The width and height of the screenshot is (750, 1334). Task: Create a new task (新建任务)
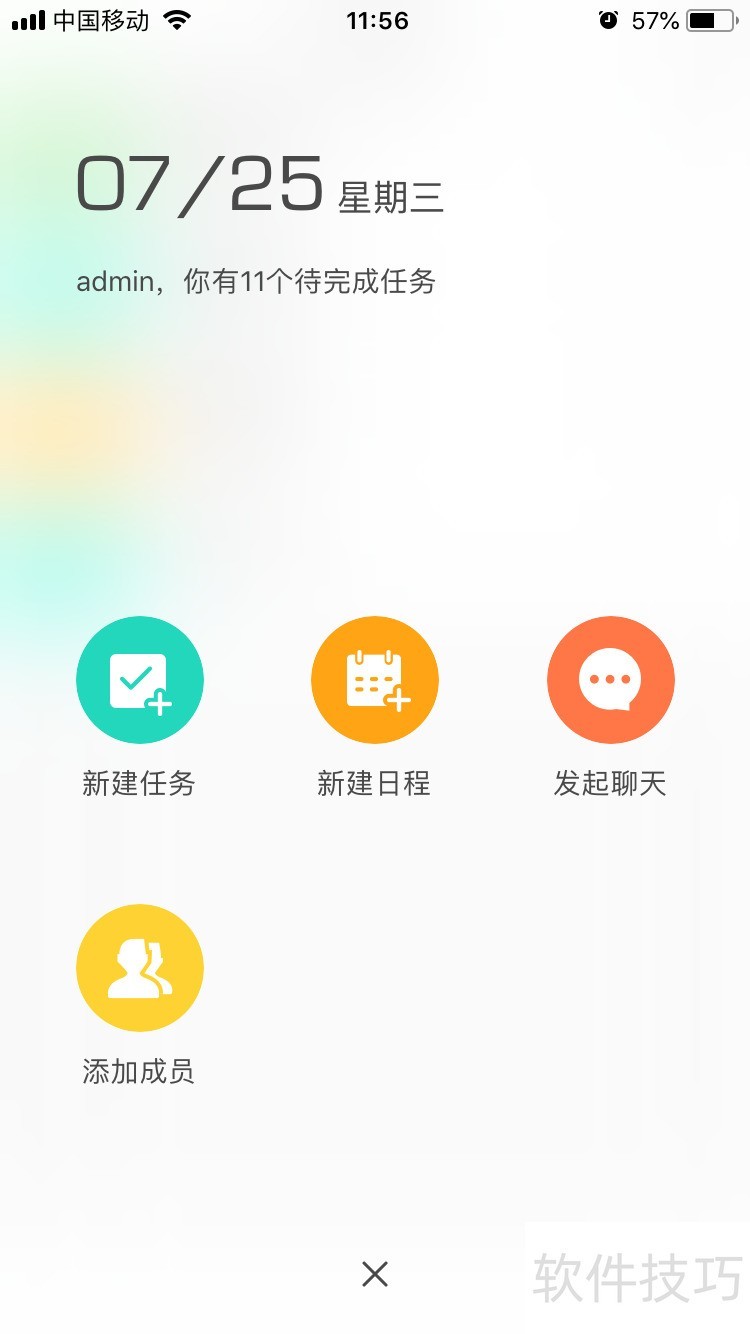pyautogui.click(x=140, y=680)
